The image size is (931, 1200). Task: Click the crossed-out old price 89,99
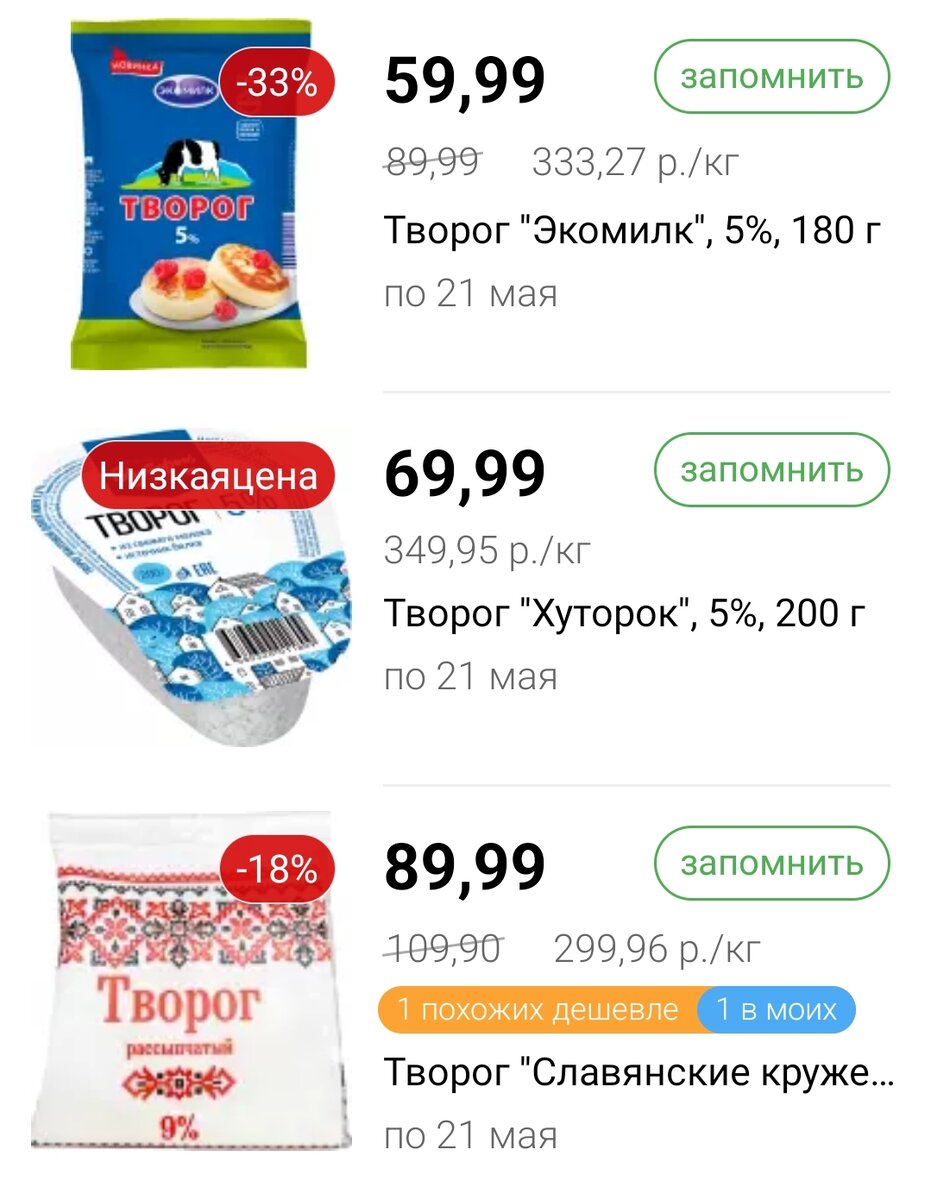pos(430,162)
